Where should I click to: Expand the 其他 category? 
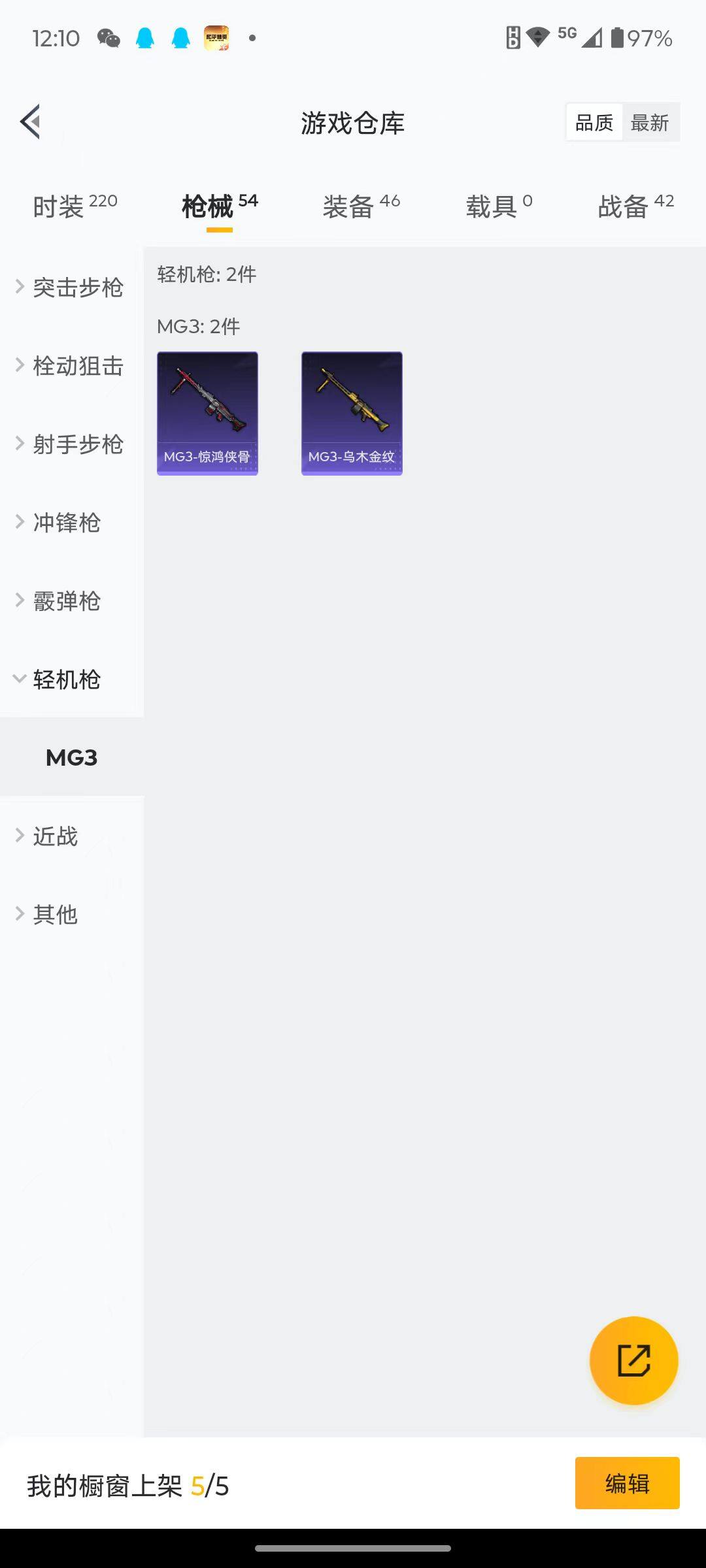click(x=55, y=914)
